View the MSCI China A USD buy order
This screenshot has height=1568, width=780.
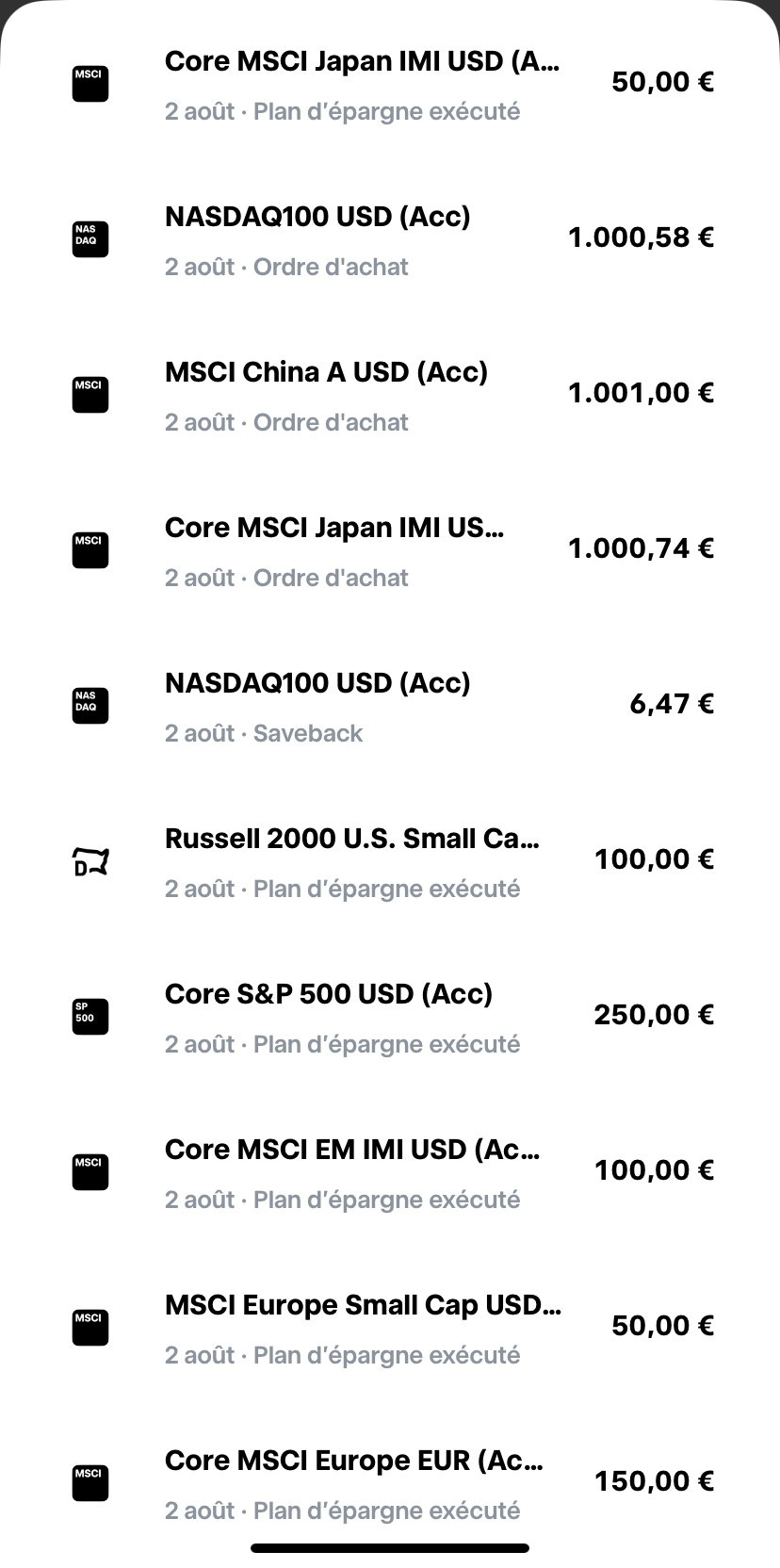tap(390, 396)
